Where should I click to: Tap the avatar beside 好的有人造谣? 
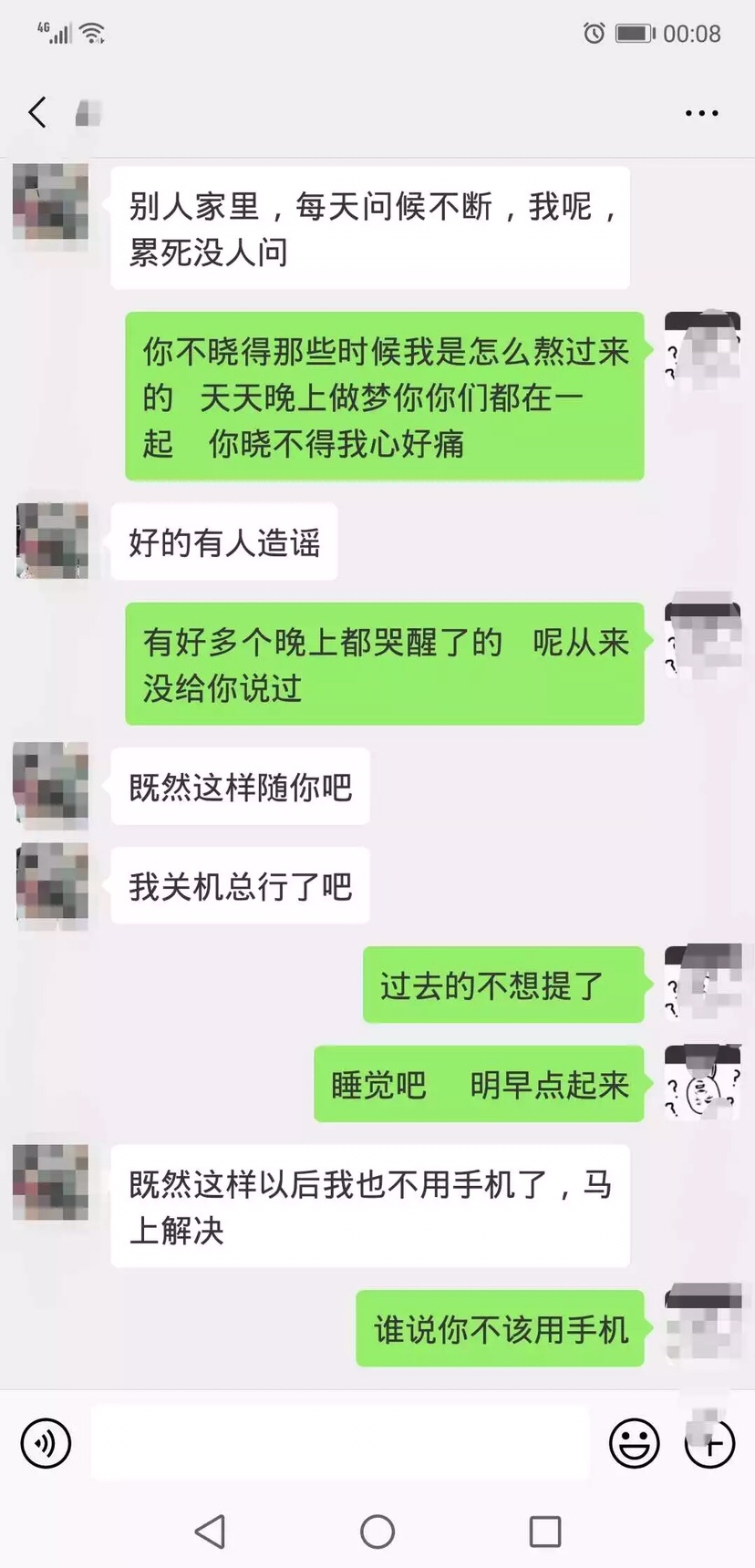pyautogui.click(x=52, y=541)
